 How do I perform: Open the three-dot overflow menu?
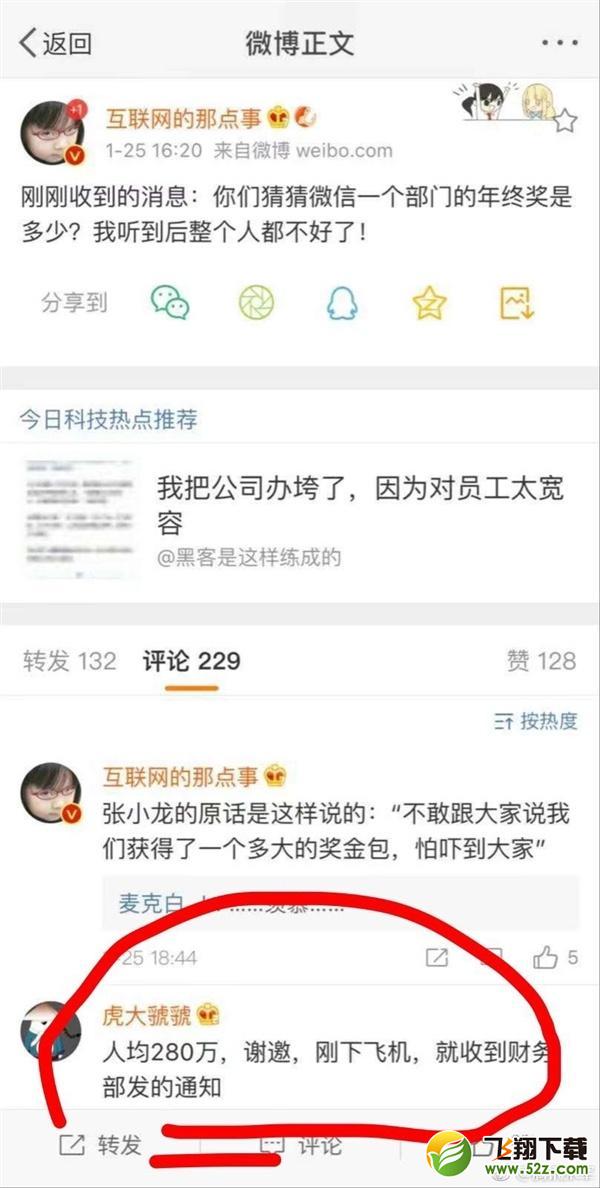[559, 43]
